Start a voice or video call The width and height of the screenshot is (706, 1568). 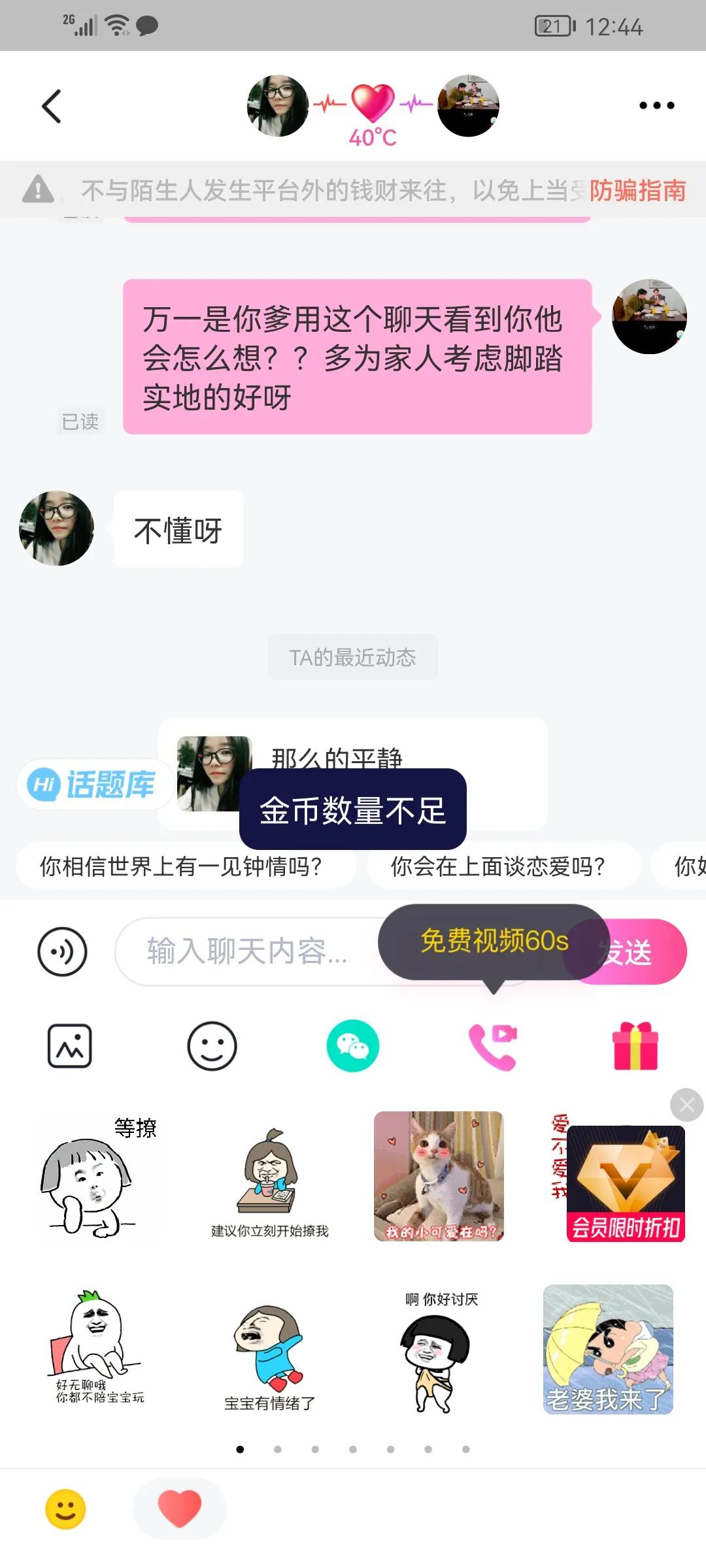coord(494,1046)
